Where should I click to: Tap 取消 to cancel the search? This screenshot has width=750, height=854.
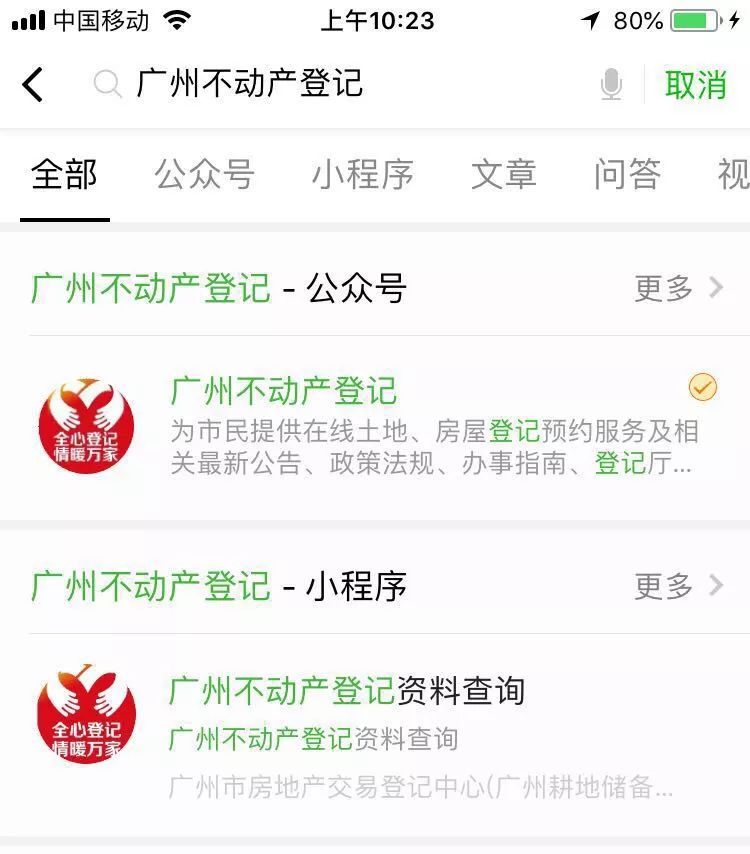[x=699, y=86]
